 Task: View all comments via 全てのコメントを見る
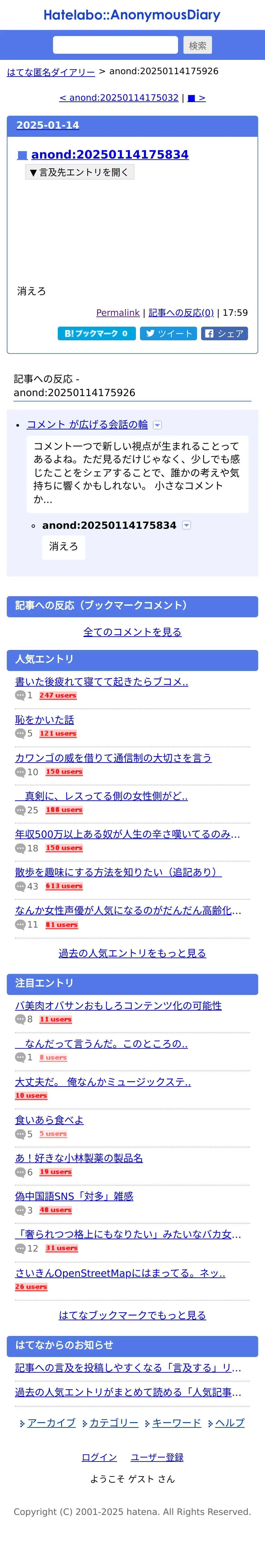point(132,632)
